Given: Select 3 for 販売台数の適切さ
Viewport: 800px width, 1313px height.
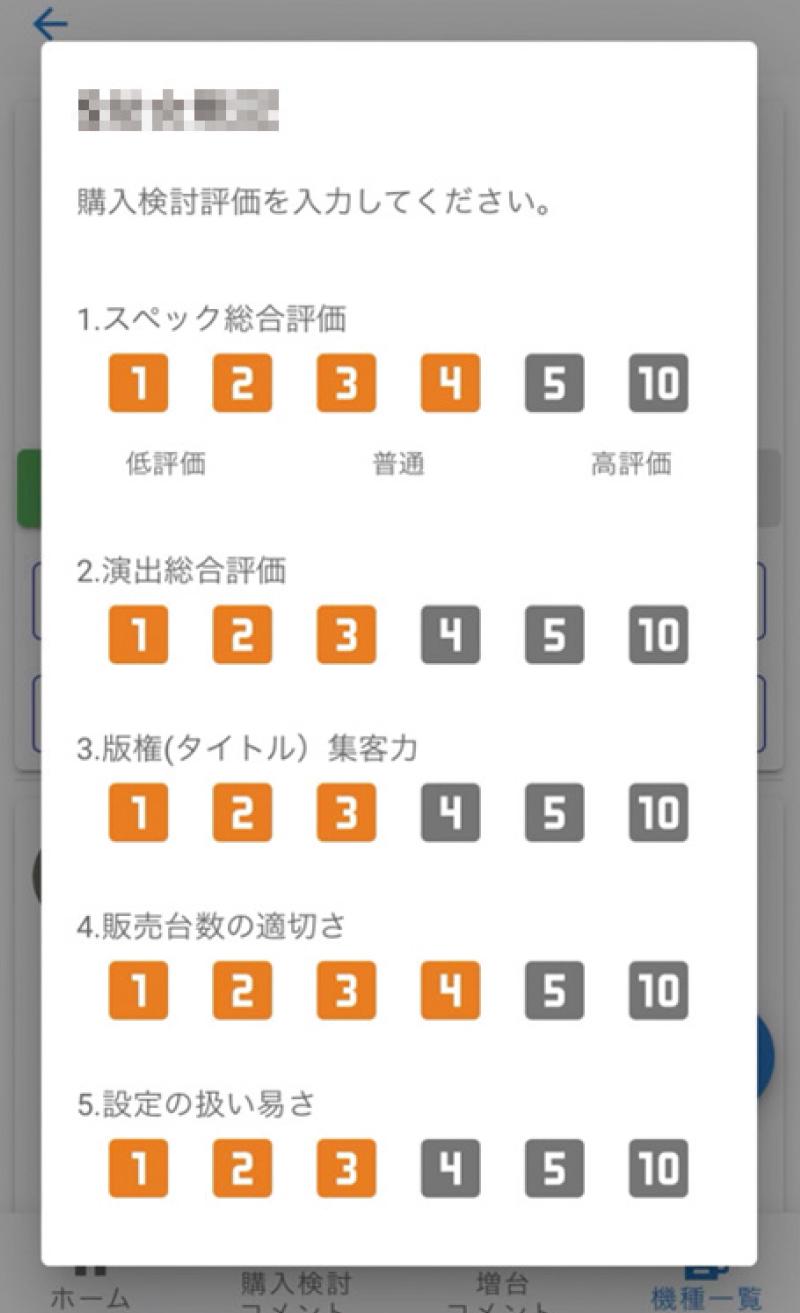Looking at the screenshot, I should (x=346, y=990).
